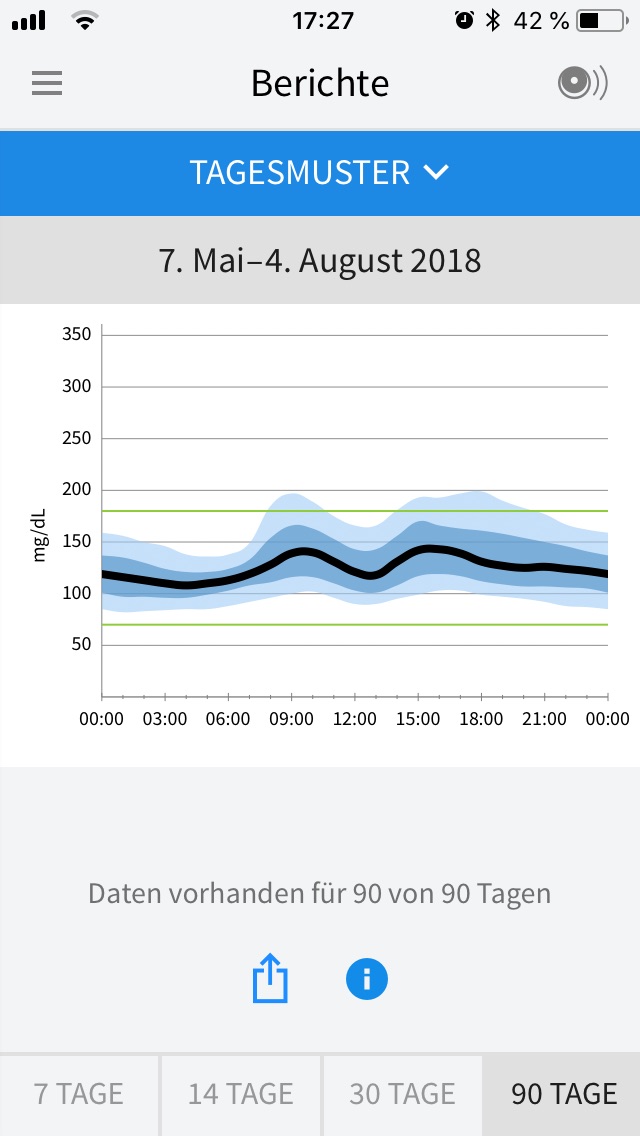This screenshot has width=640, height=1136.
Task: Switch to the 7 Tage tab
Action: point(79,1094)
